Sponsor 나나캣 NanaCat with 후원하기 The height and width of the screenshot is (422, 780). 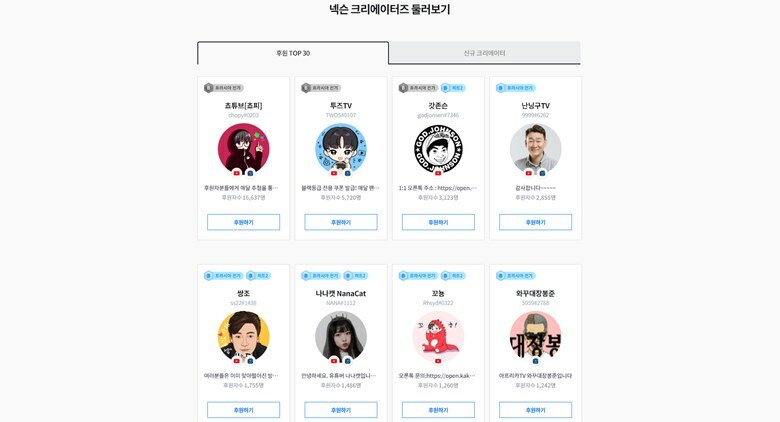341,410
